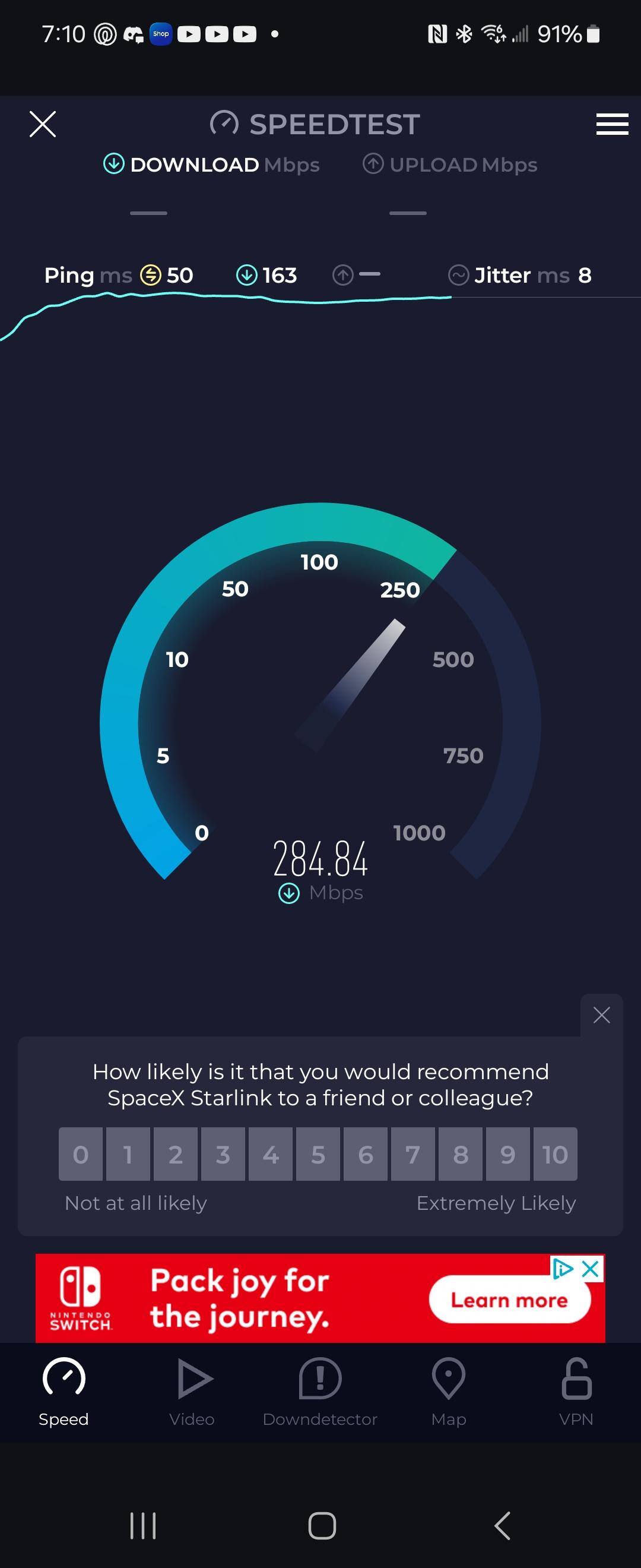Switch to the Video tab
Screen dimensions: 641x1568
click(x=192, y=1392)
